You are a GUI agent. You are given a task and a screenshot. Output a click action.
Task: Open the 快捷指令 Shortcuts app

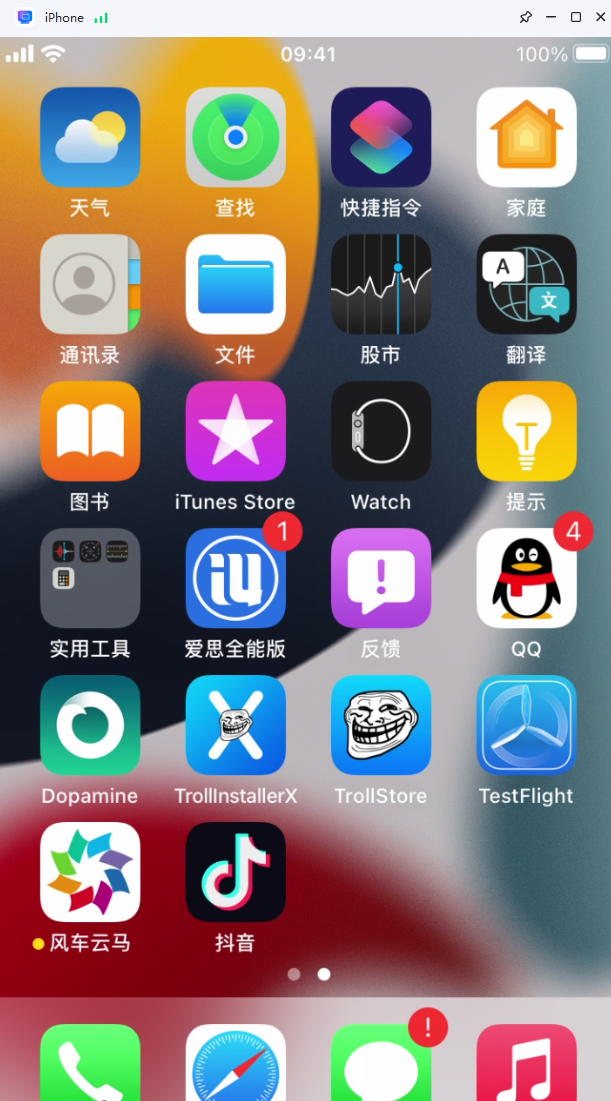[x=381, y=137]
